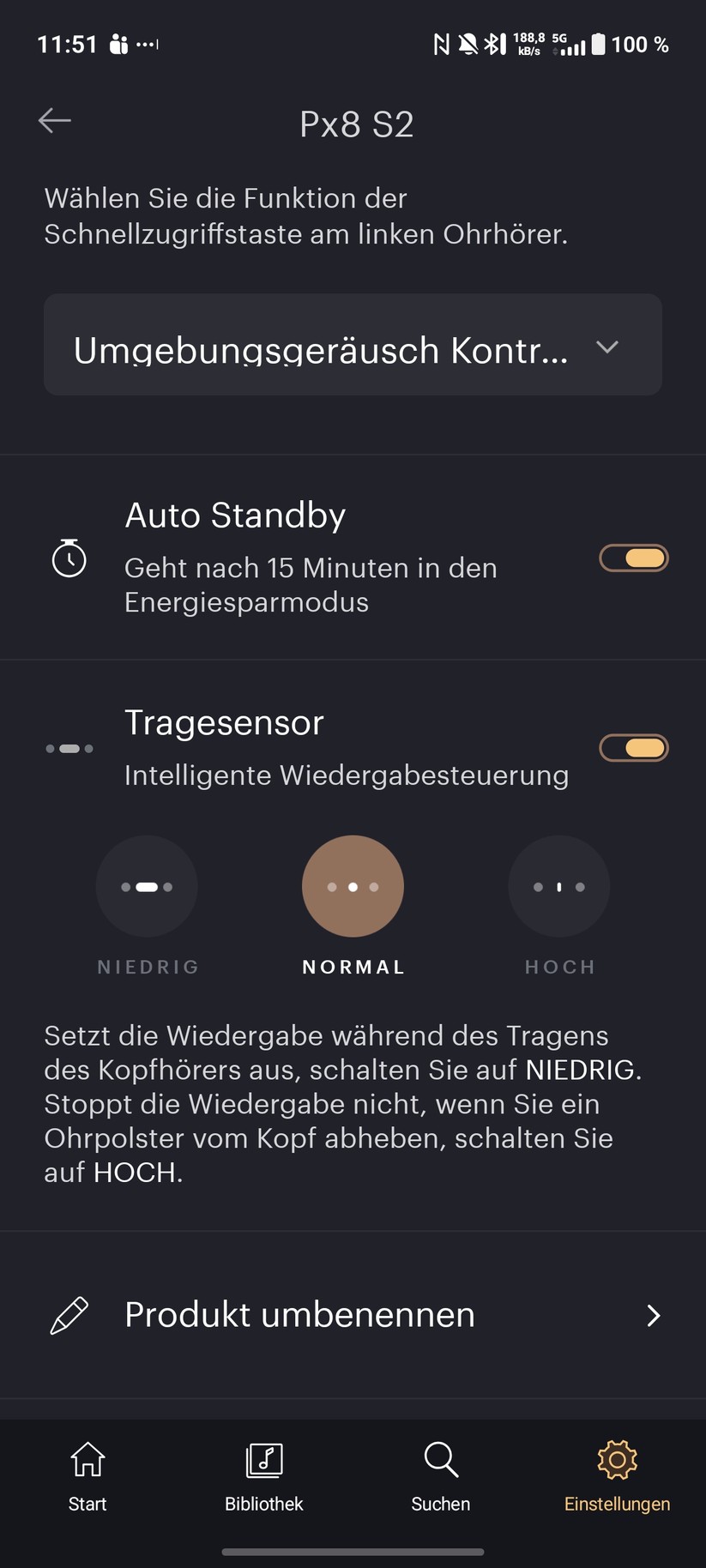Image resolution: width=706 pixels, height=1568 pixels.
Task: Open Produkt umbenennen to rename the headphones
Action: point(299,1314)
